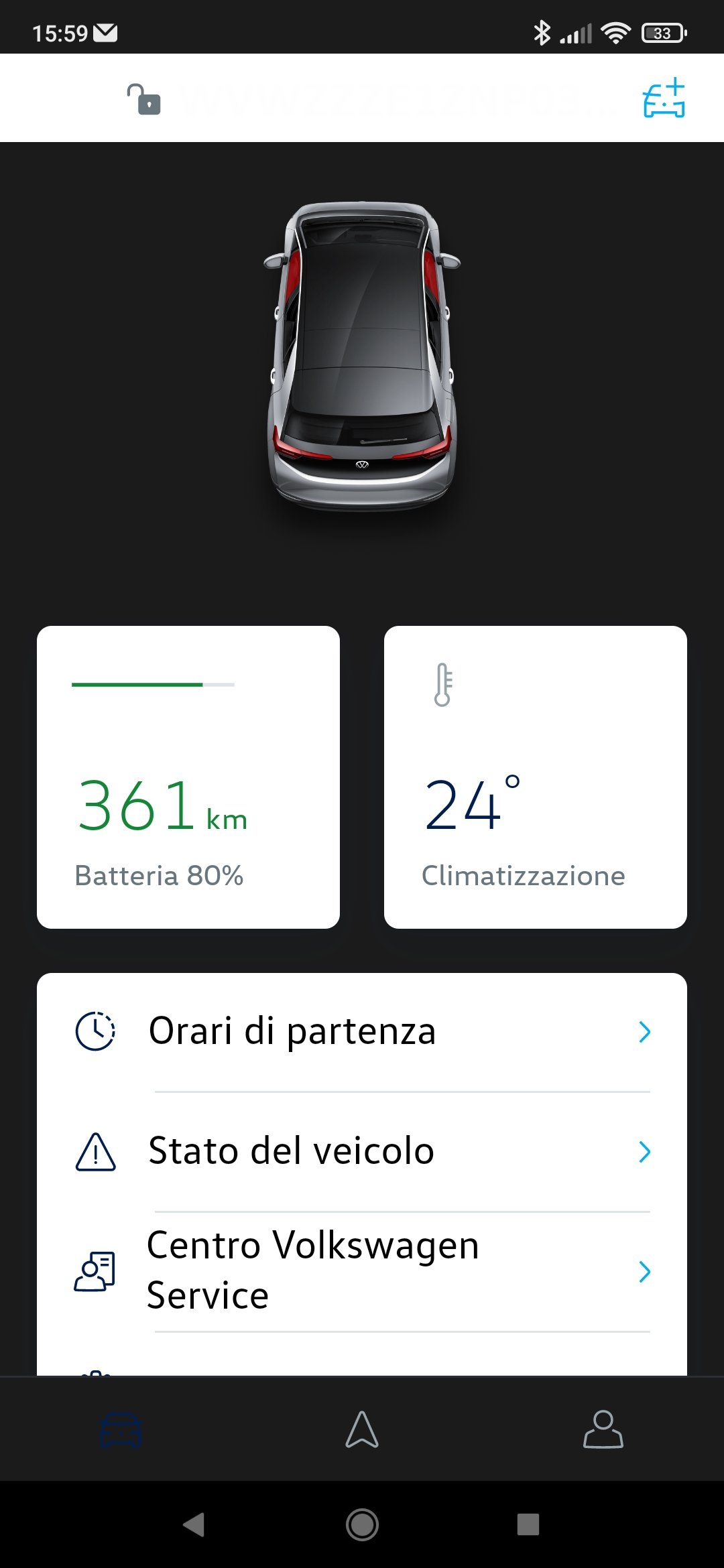Add a new vehicle
724x1568 pixels.
pos(664,98)
